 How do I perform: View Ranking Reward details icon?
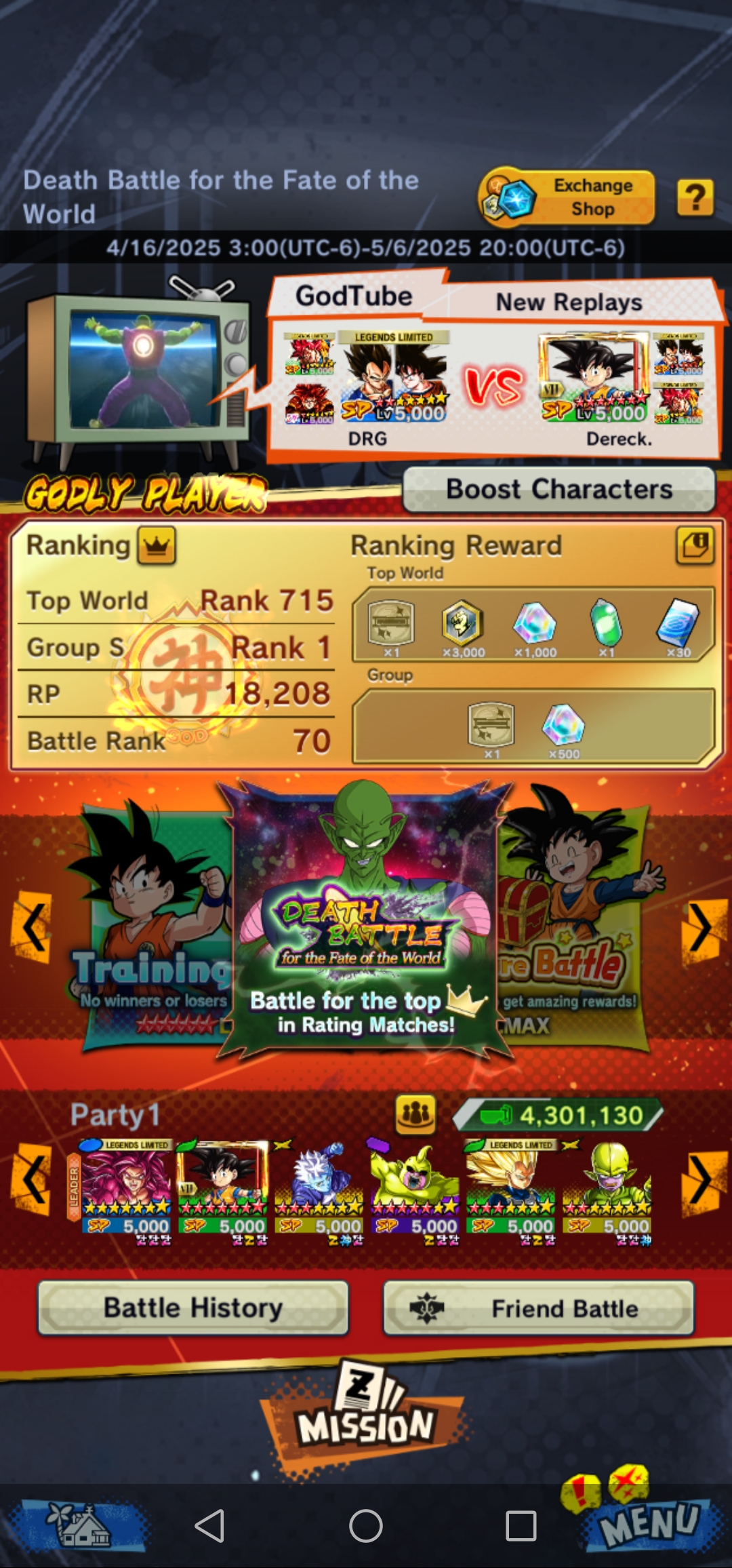695,545
